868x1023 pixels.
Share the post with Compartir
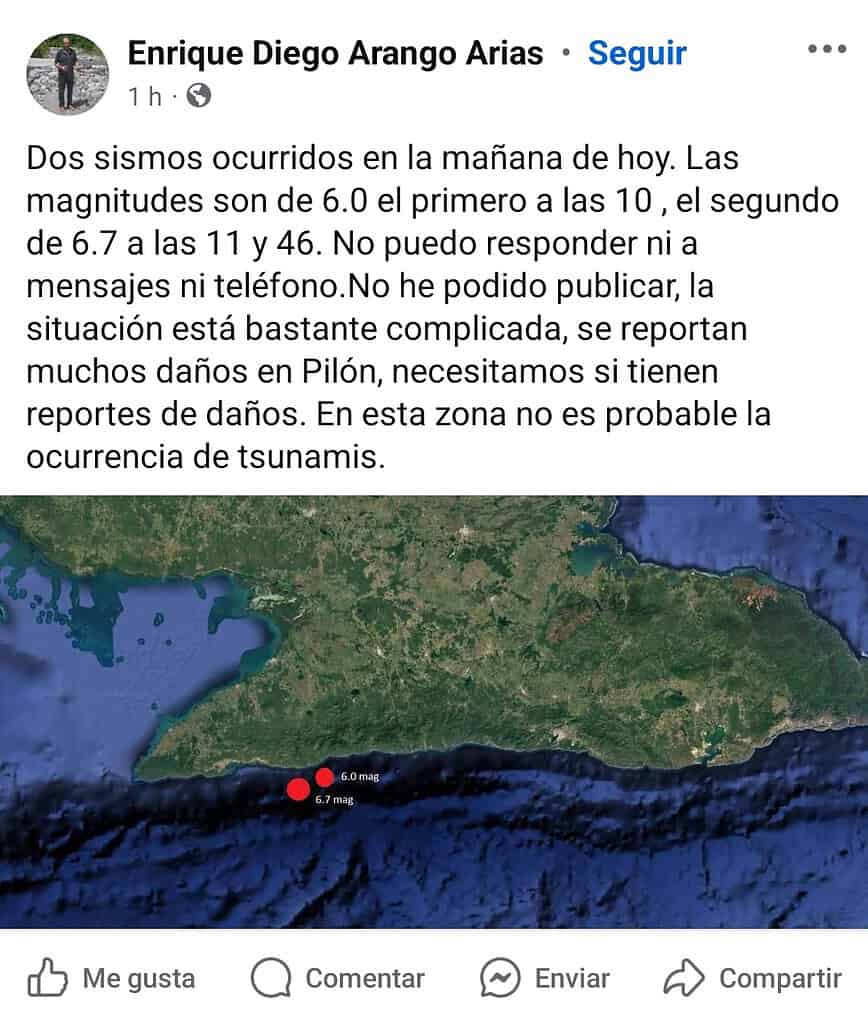[753, 977]
